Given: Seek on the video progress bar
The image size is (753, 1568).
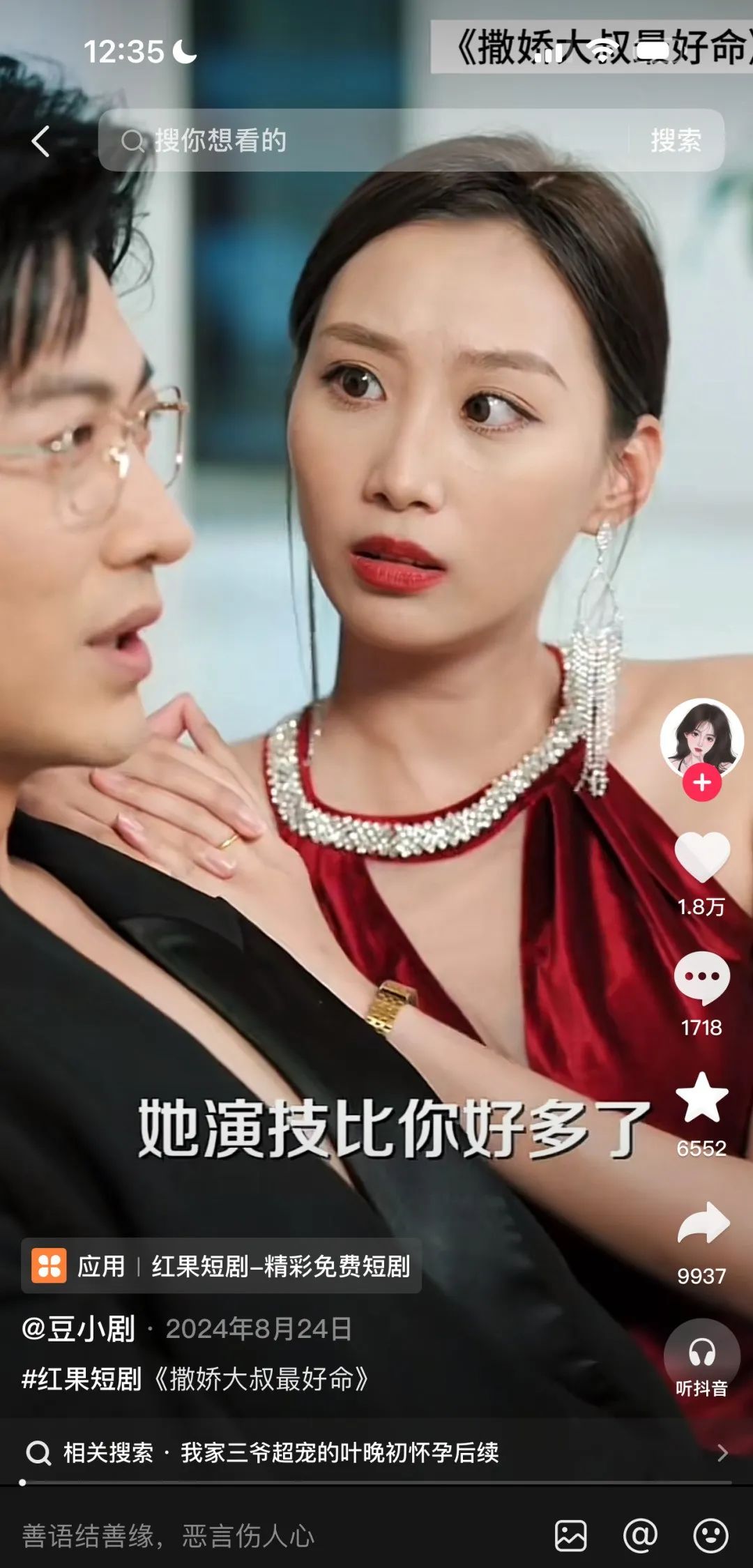Looking at the screenshot, I should click(x=376, y=1483).
